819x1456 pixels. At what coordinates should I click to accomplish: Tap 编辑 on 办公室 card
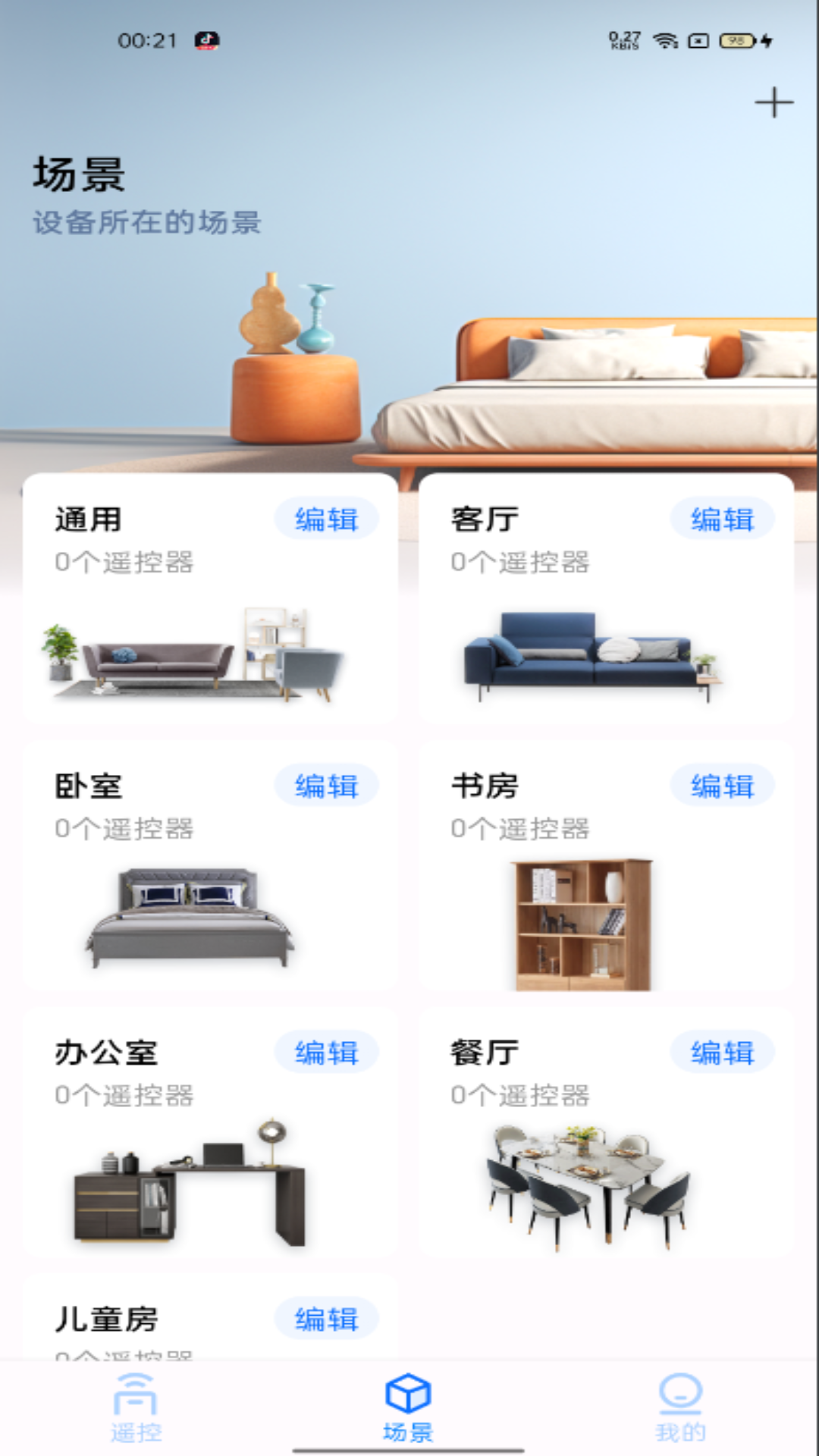[x=326, y=1053]
